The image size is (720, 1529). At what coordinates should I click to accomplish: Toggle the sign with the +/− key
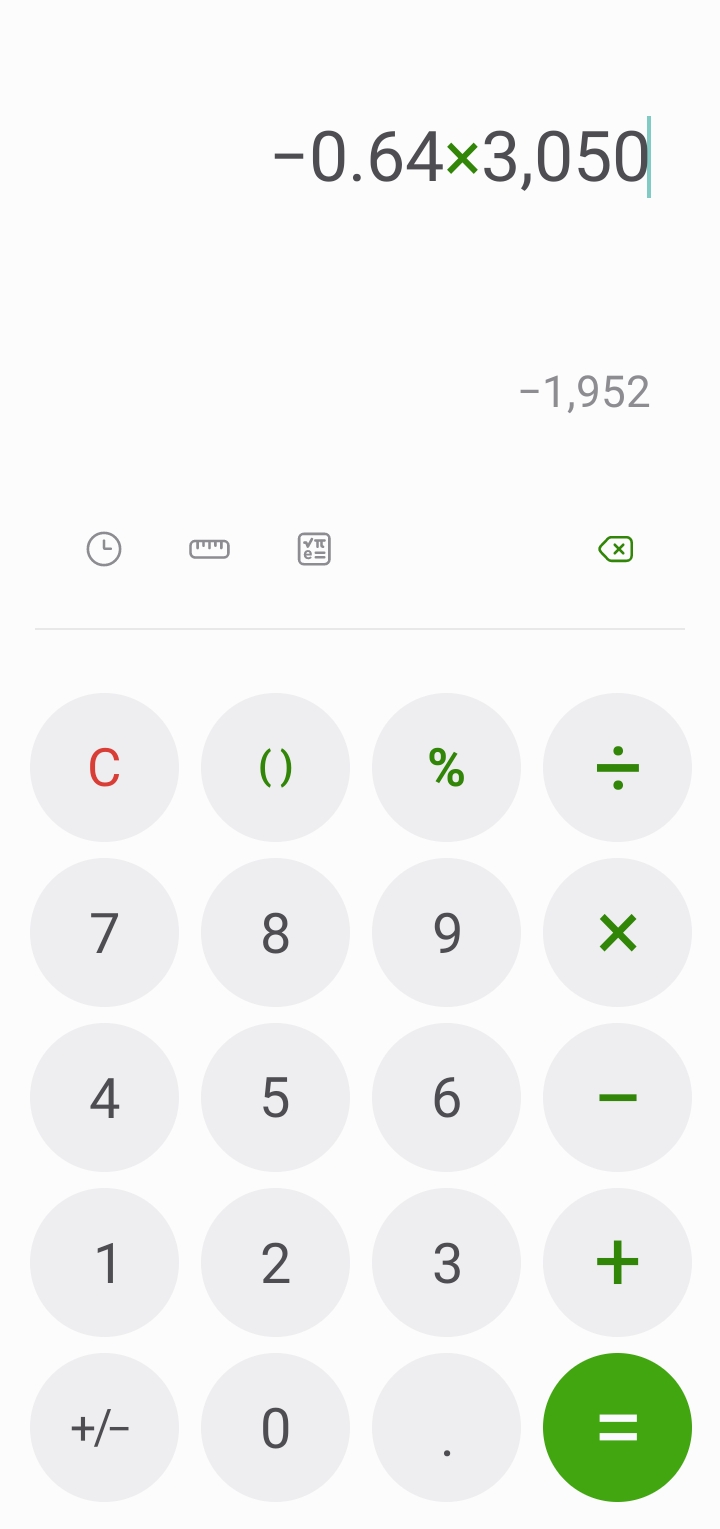click(x=105, y=1427)
